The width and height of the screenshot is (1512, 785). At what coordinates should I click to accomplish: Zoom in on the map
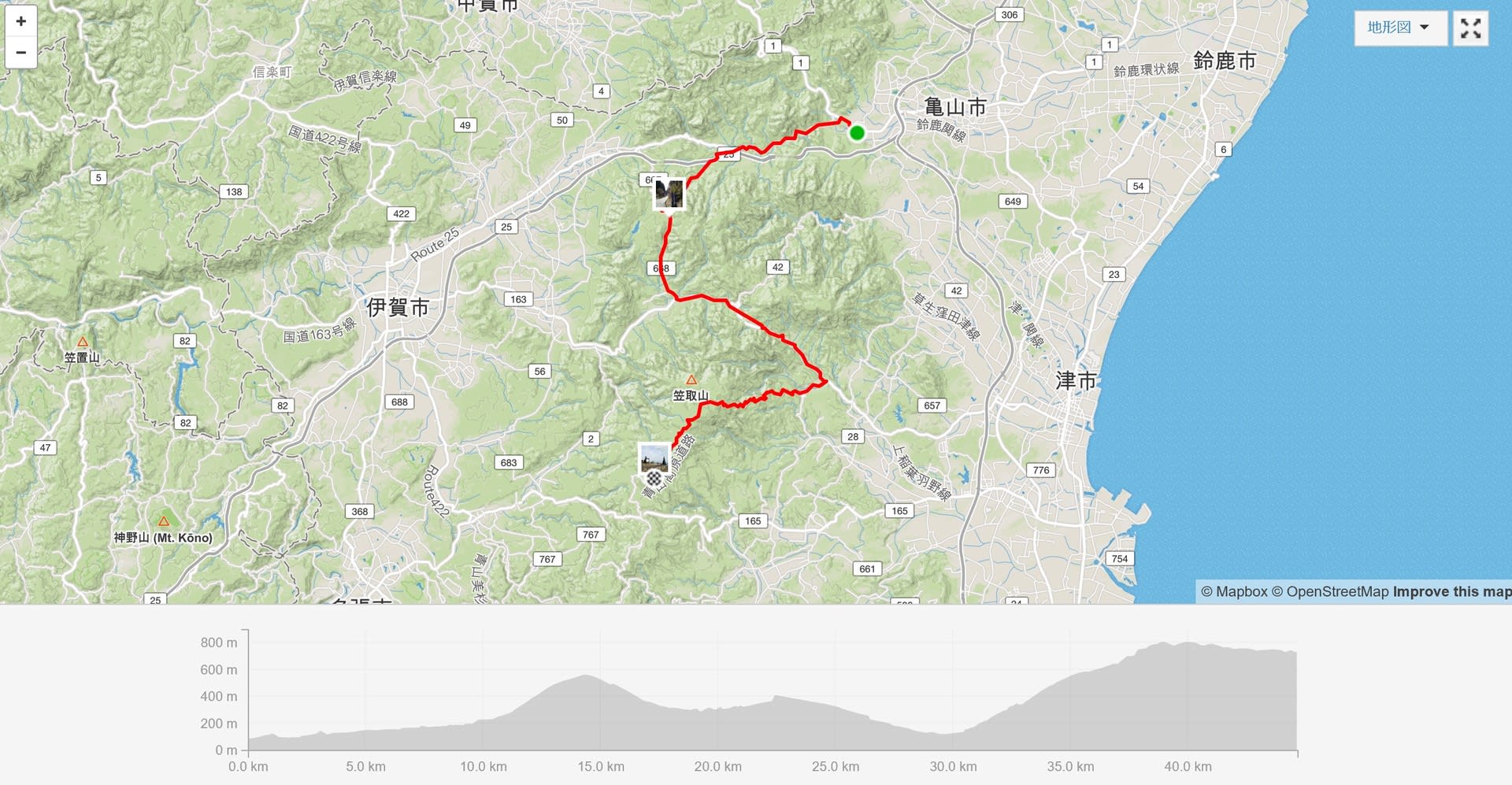click(21, 21)
